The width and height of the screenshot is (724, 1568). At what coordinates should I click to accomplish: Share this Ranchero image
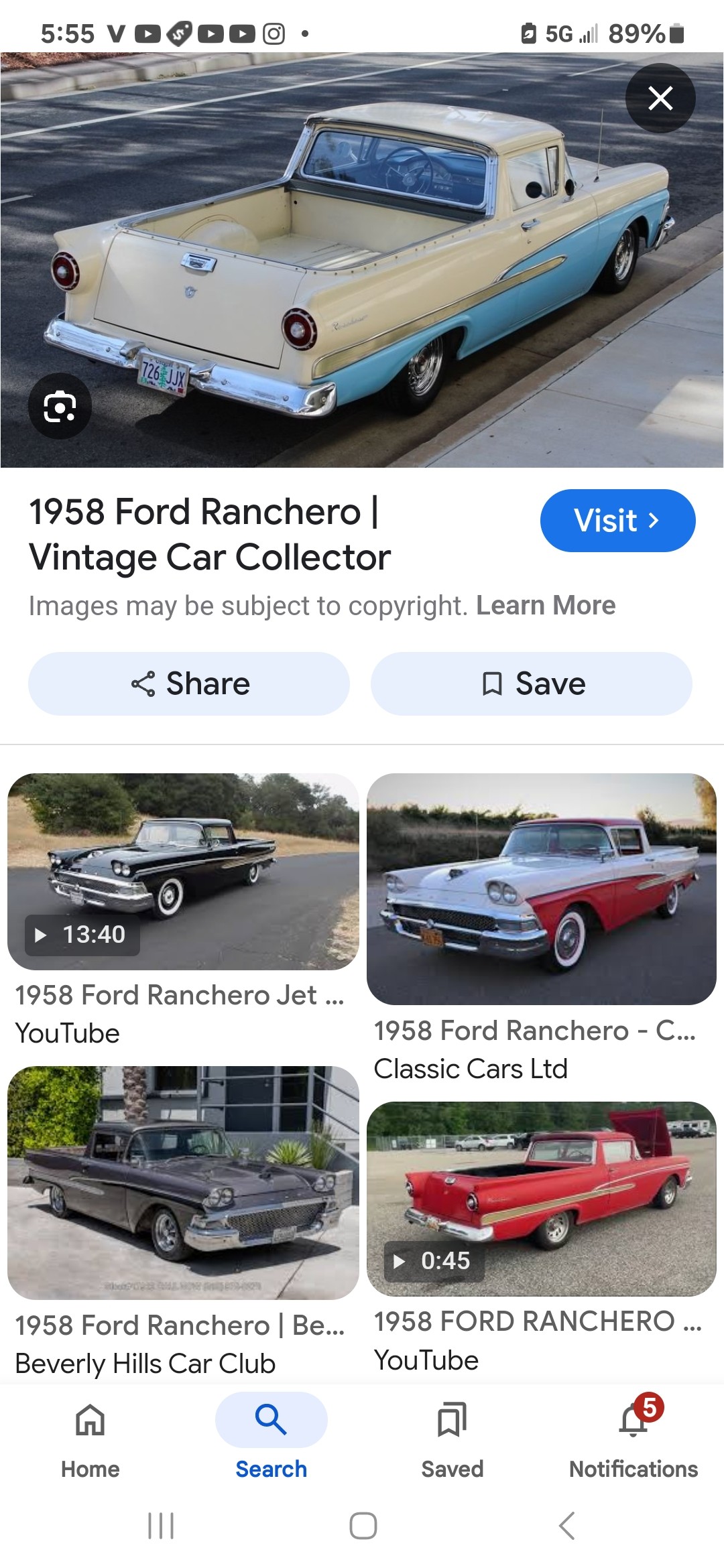point(189,683)
